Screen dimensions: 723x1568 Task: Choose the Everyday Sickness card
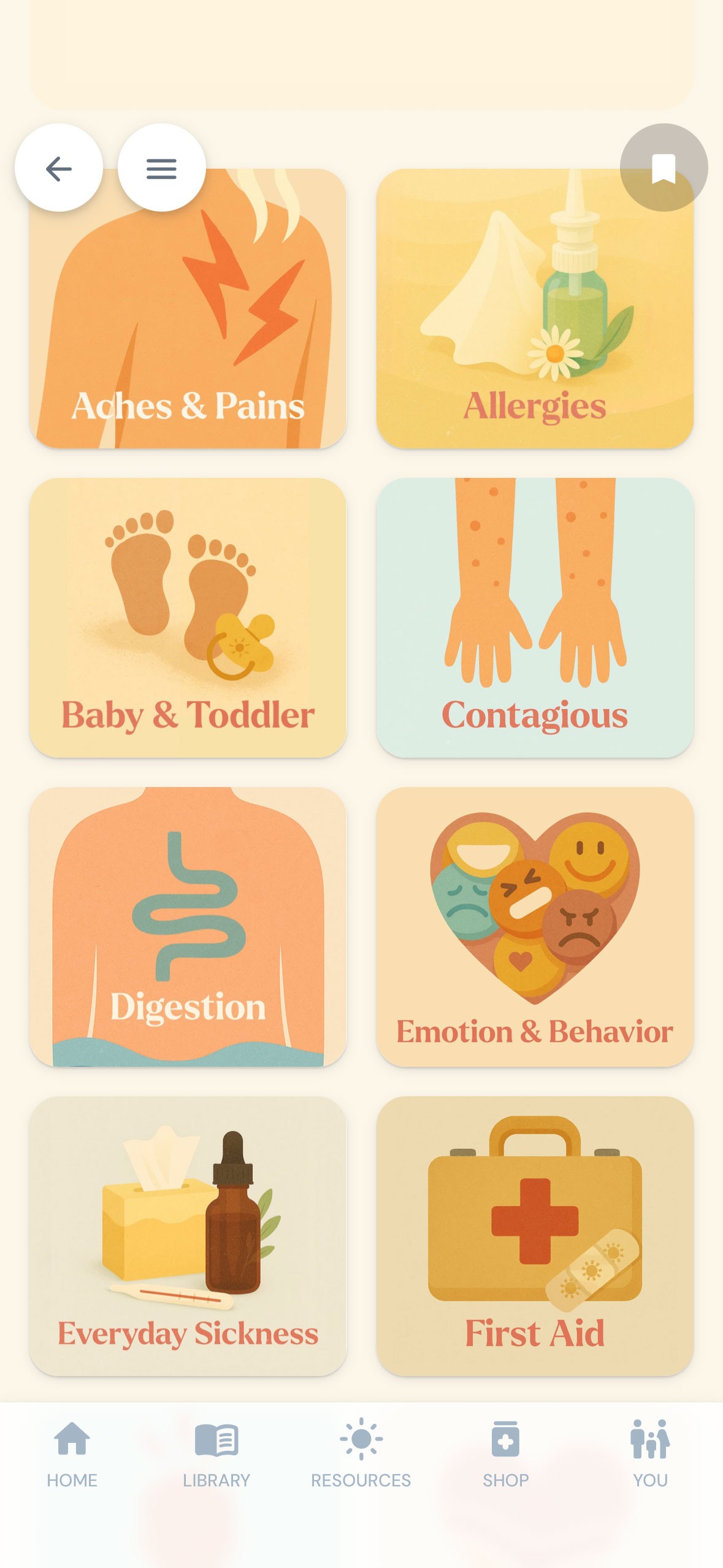(188, 1236)
